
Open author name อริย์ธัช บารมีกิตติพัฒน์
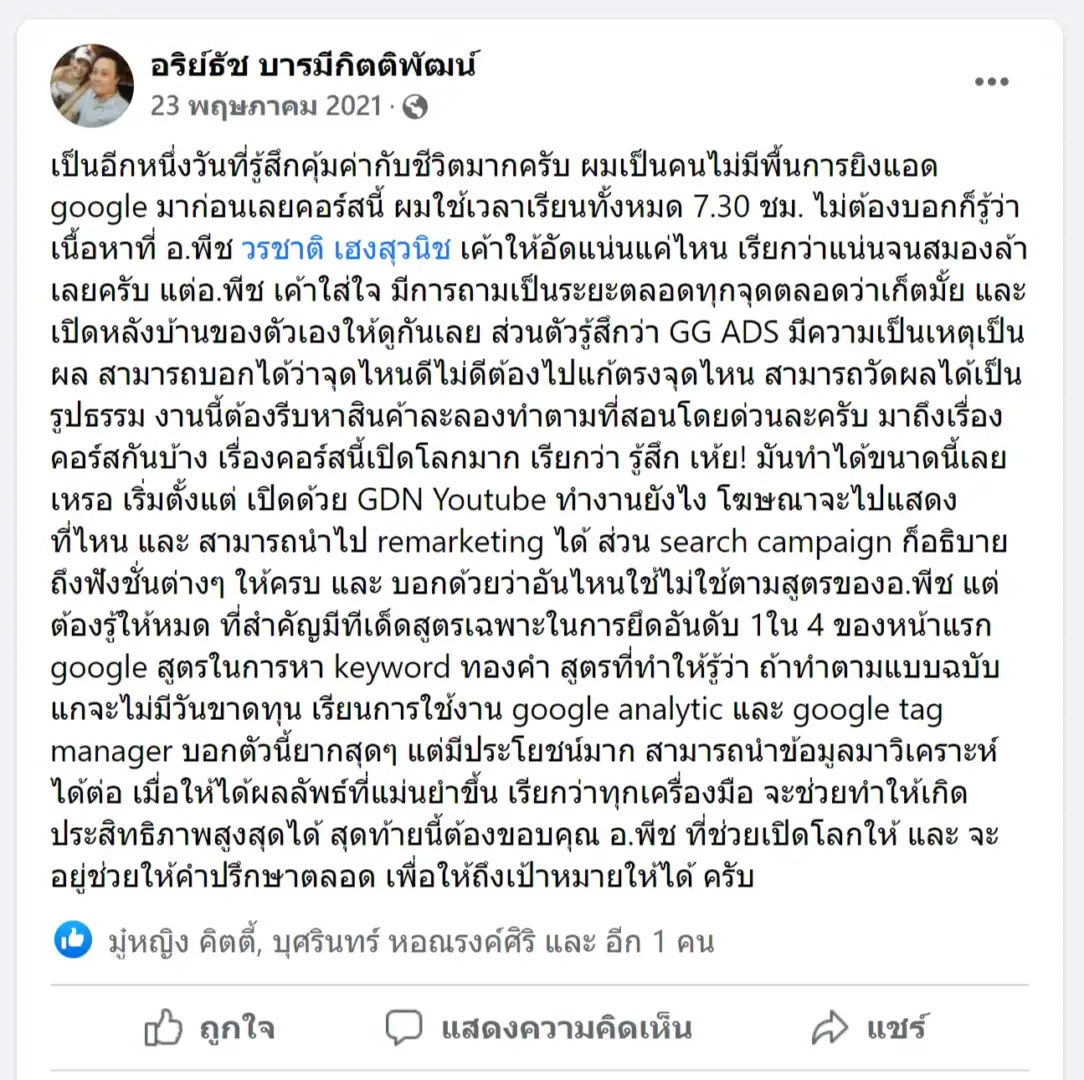[313, 66]
